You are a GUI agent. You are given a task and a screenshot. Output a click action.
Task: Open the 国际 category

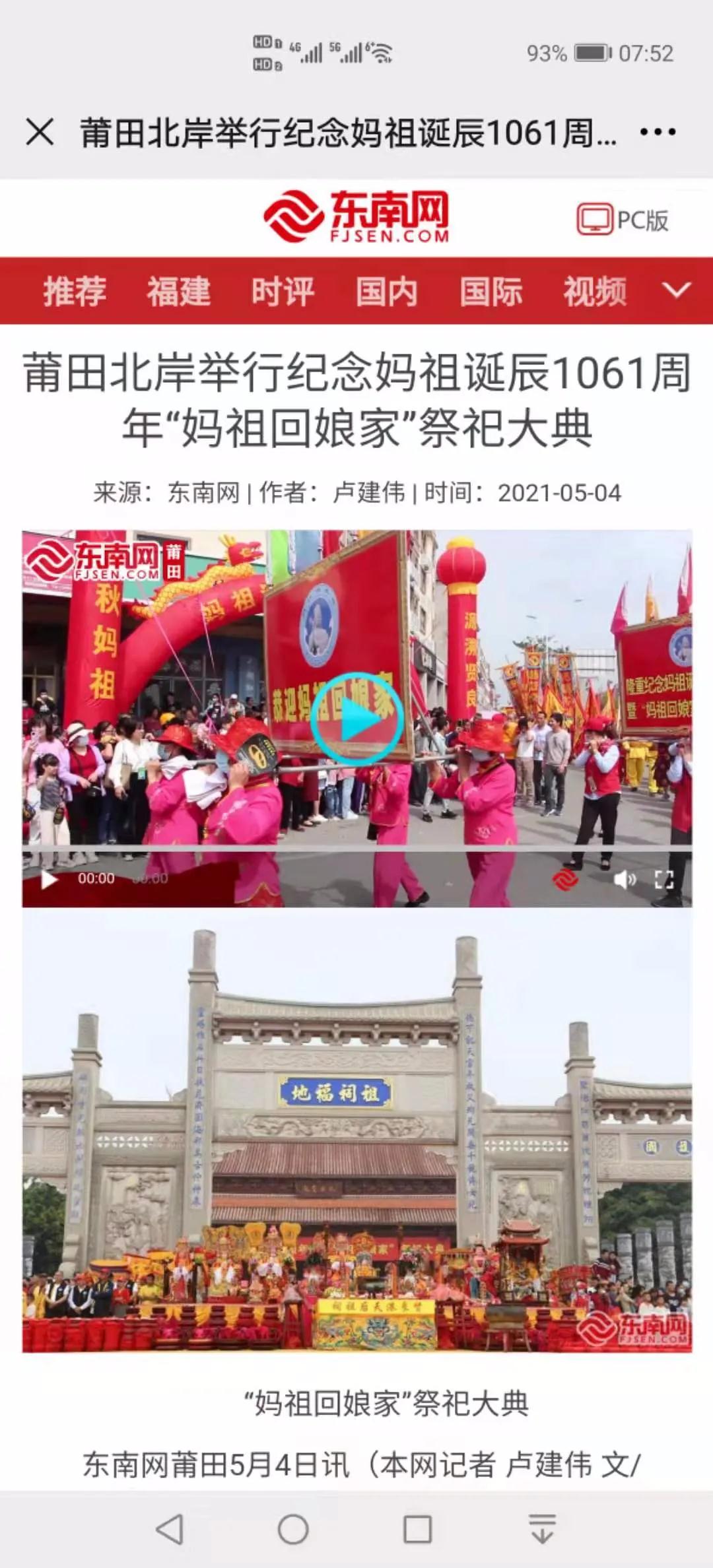click(x=491, y=291)
